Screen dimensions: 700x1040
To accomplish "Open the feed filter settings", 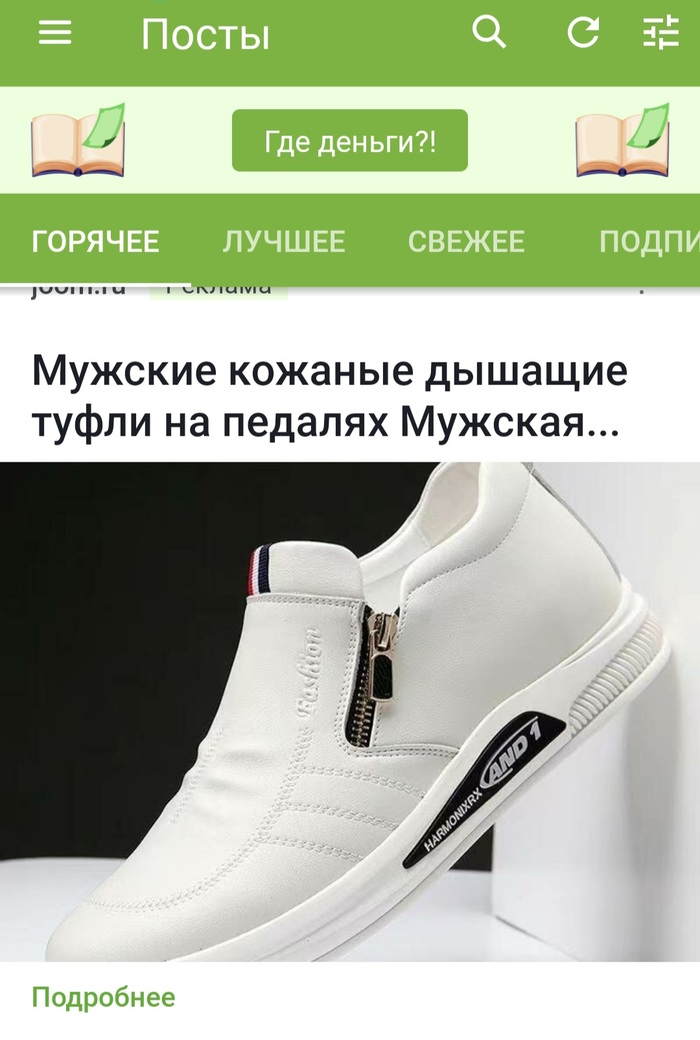I will 660,34.
